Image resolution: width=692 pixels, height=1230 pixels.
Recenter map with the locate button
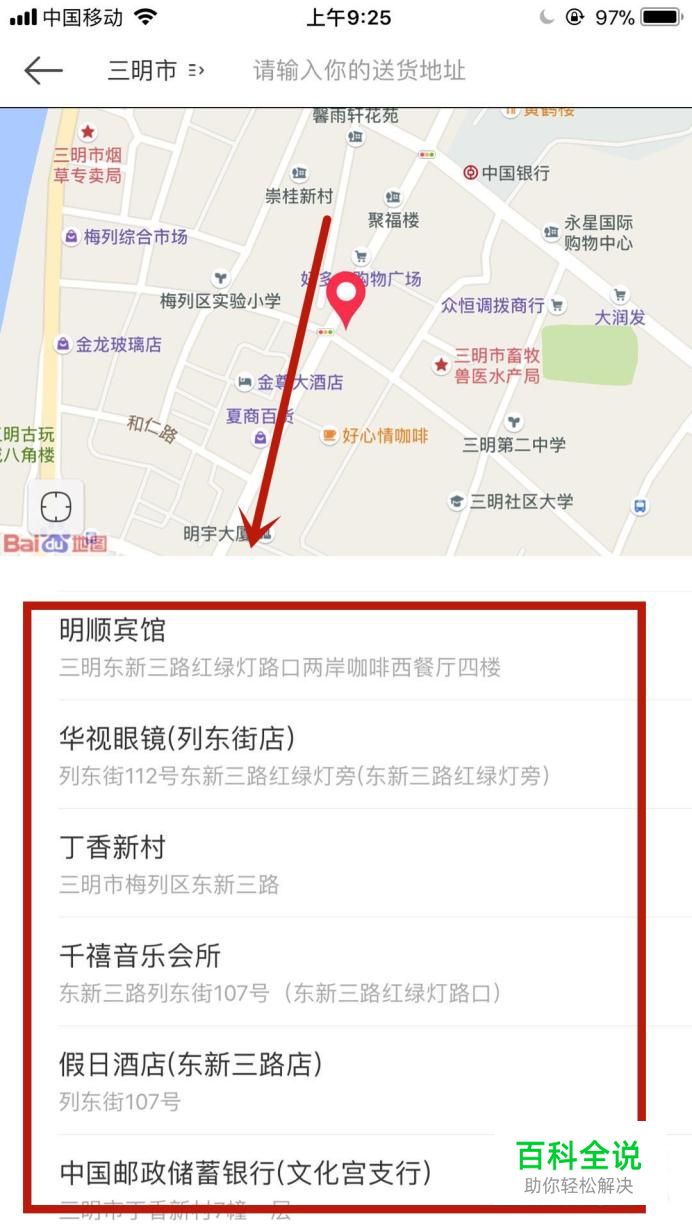pyautogui.click(x=56, y=508)
